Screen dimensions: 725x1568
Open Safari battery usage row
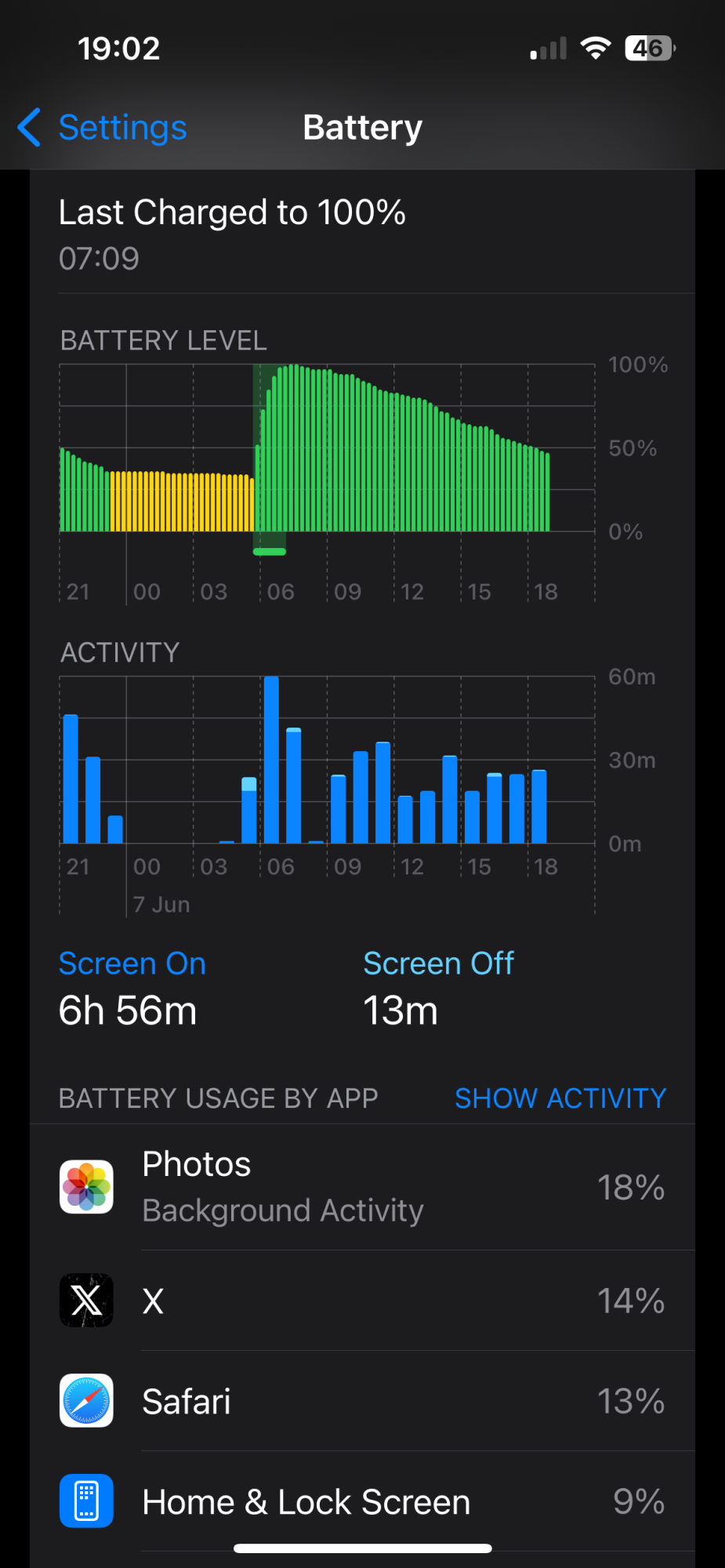pos(362,1401)
